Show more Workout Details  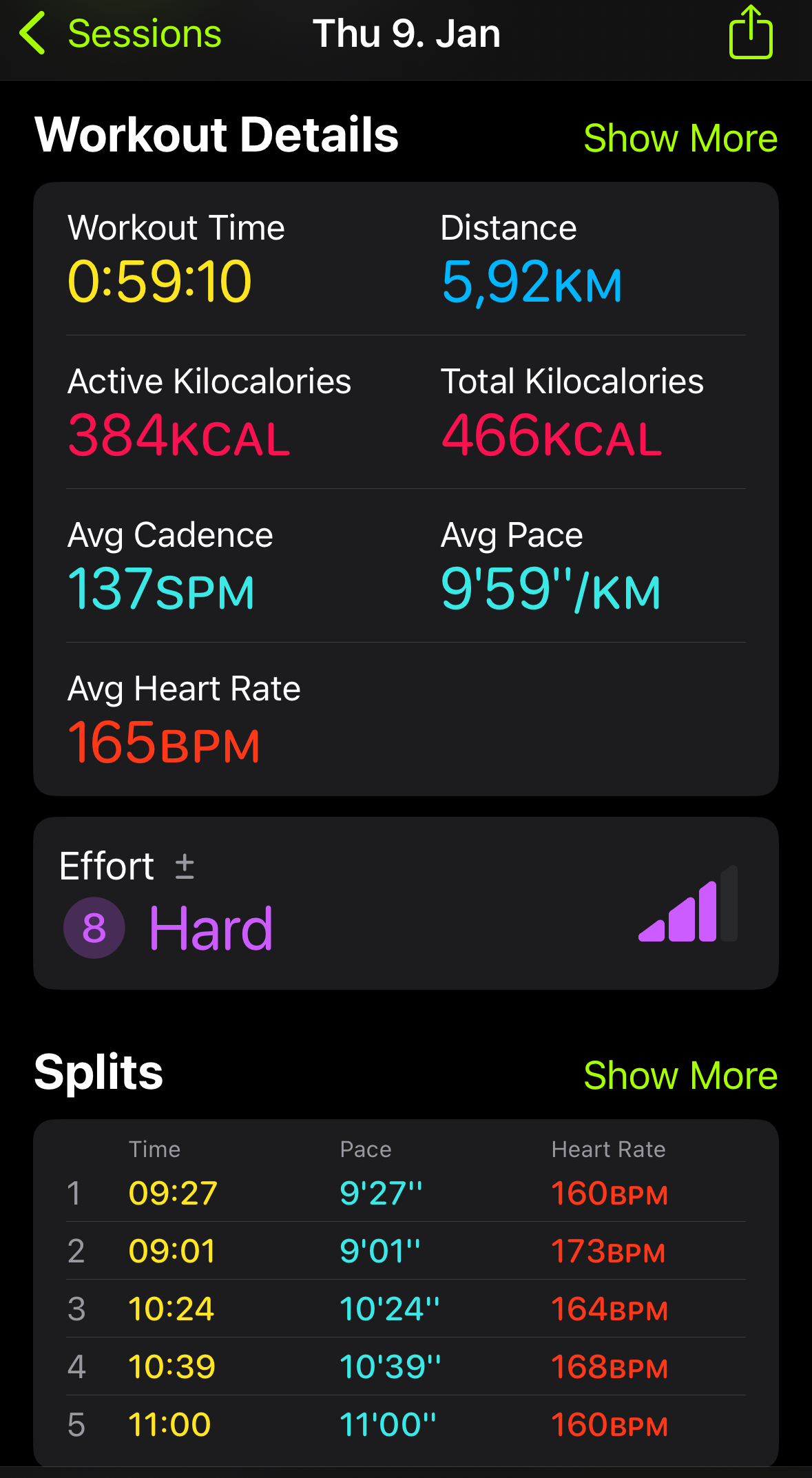[x=680, y=138]
